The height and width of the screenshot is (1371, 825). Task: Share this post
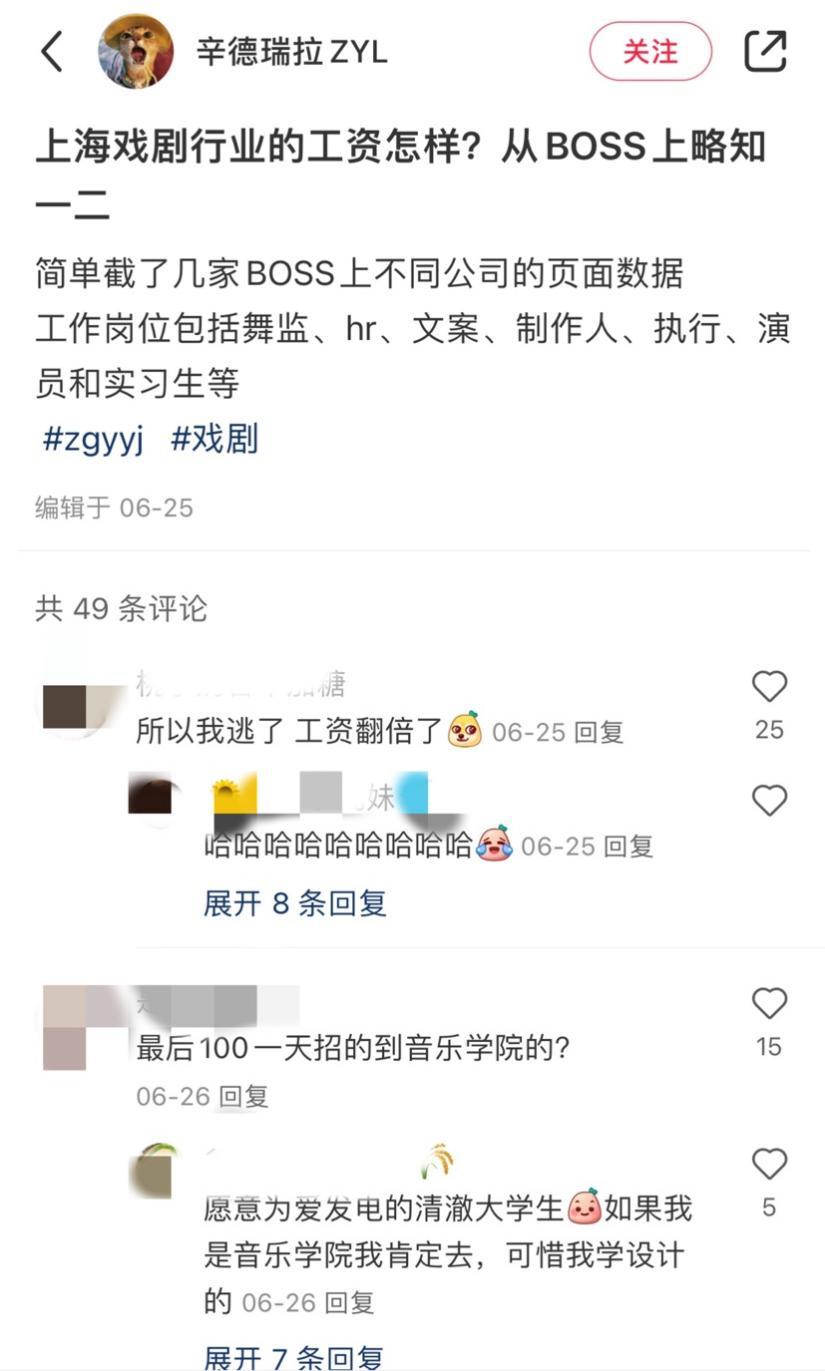[766, 51]
